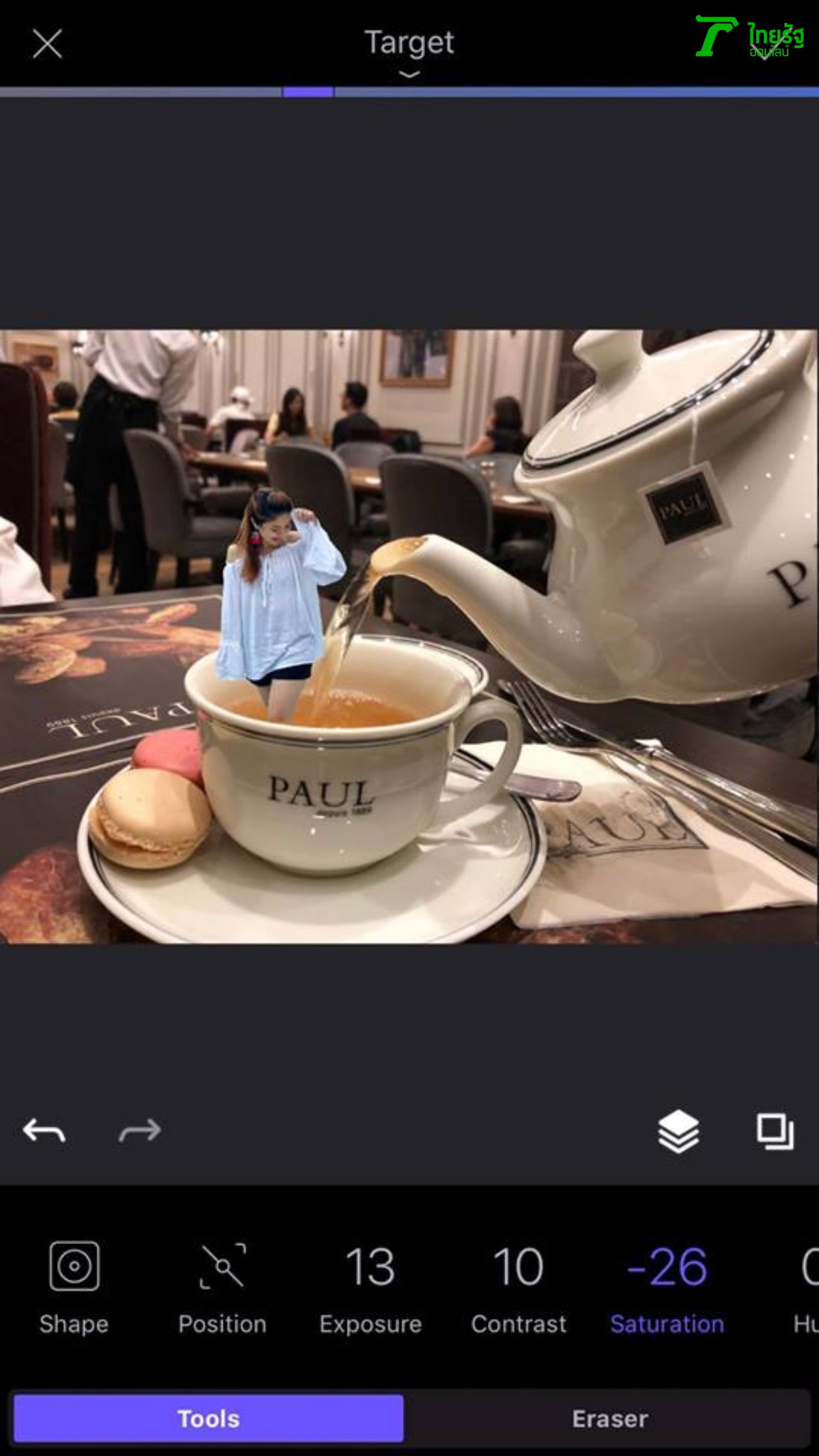The image size is (819, 1456).
Task: Select the Saturation adjustment
Action: [x=667, y=1286]
